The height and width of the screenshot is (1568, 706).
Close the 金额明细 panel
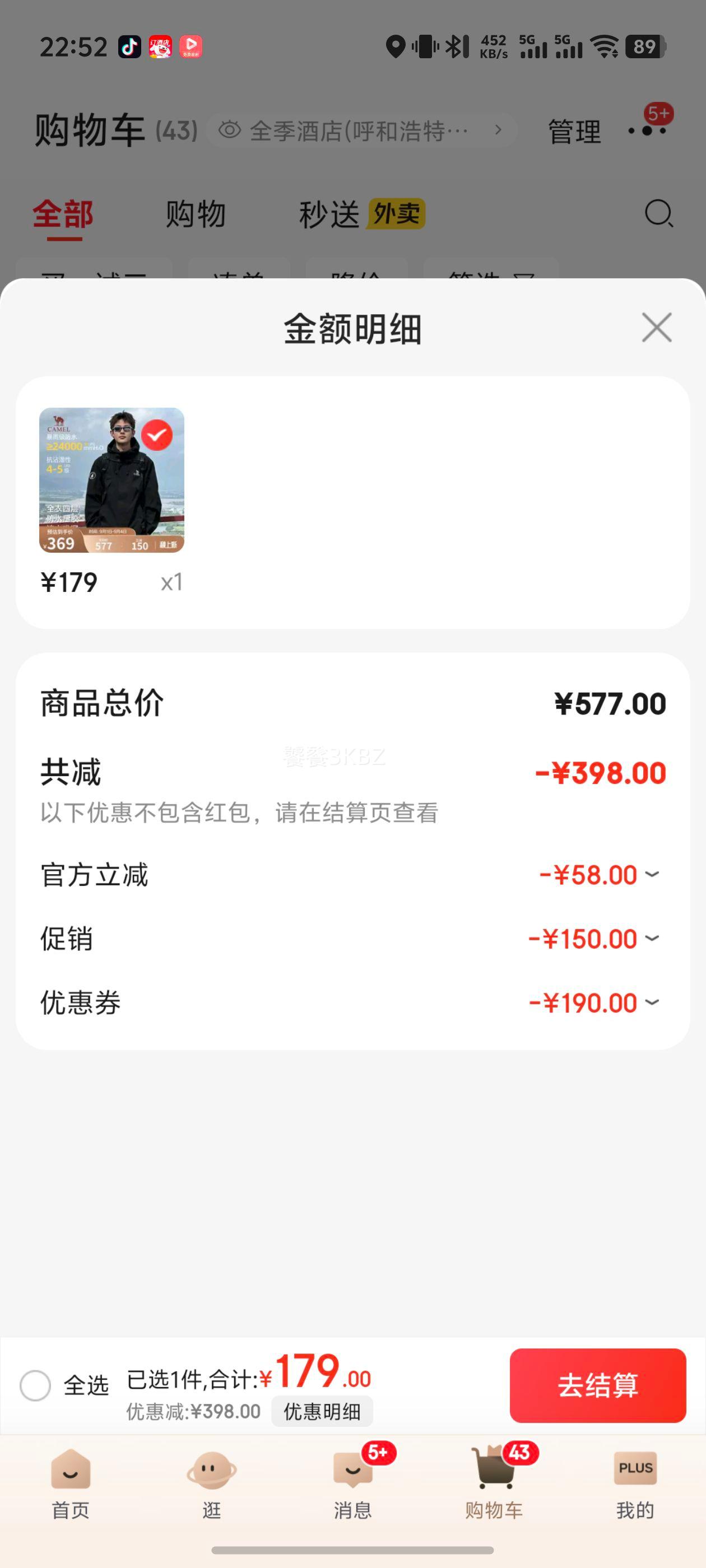tap(657, 328)
